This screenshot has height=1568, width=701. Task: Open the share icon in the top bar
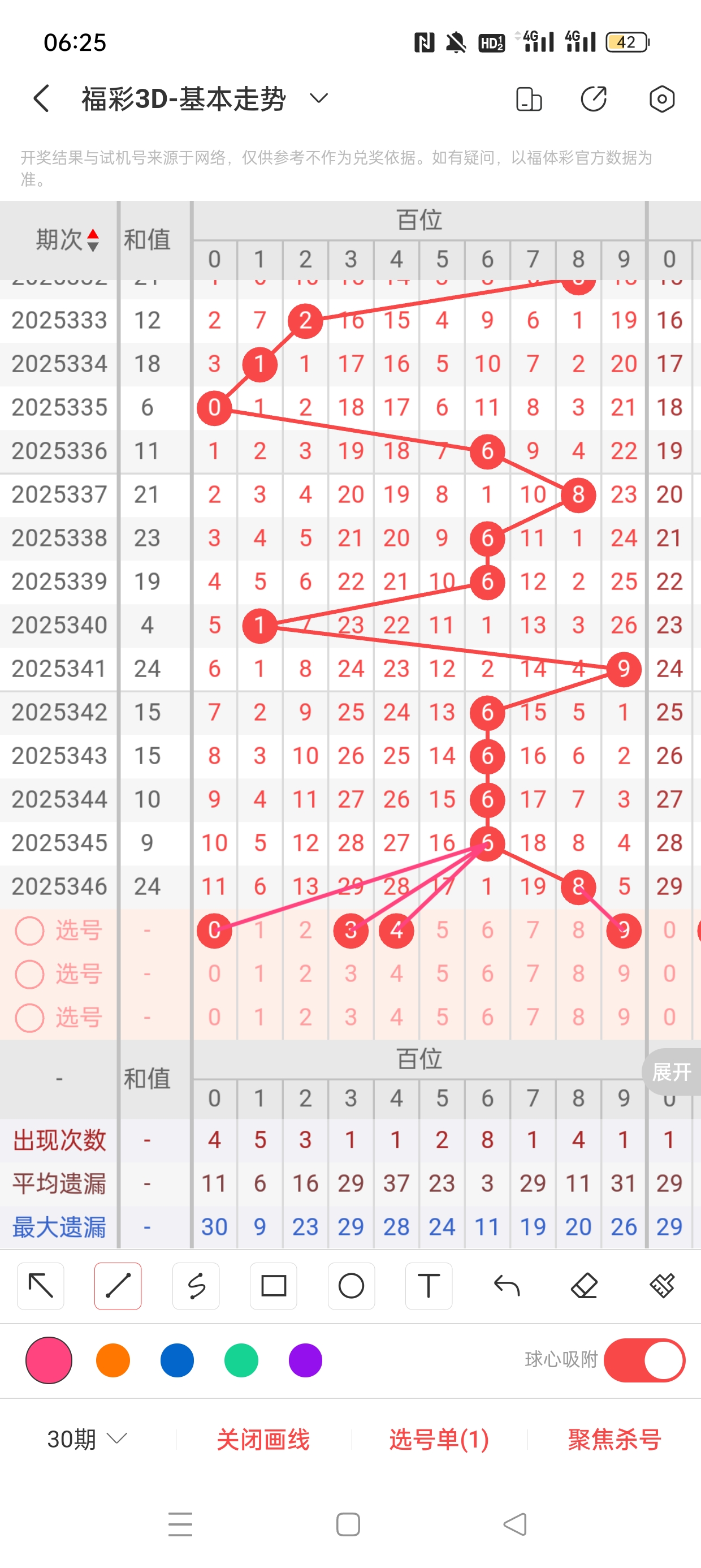tap(593, 99)
